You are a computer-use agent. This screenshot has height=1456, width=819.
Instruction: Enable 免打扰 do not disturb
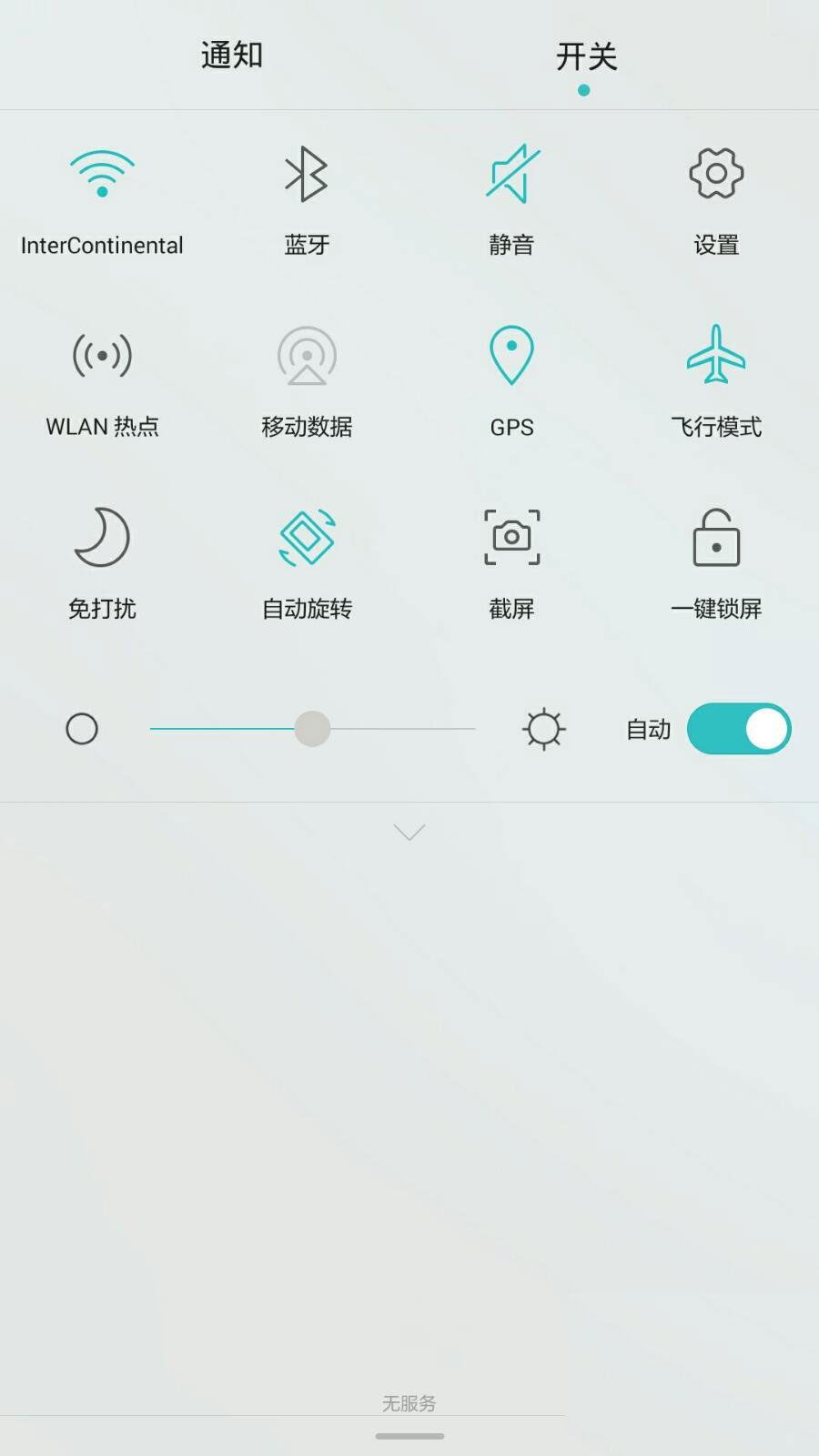click(x=102, y=538)
